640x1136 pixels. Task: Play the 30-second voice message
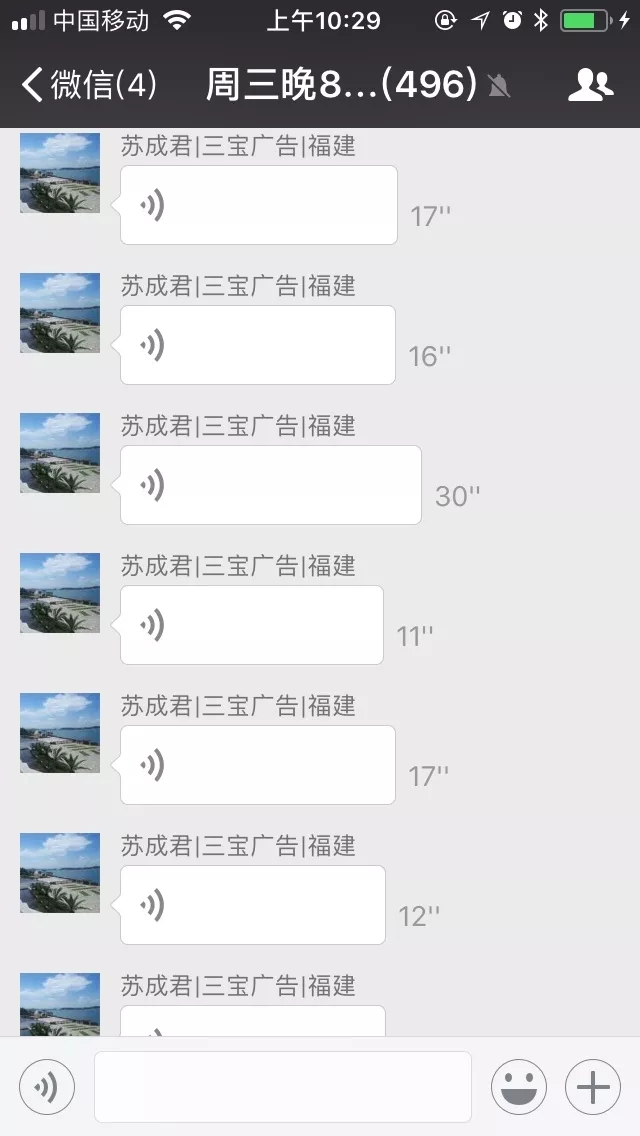coord(270,485)
